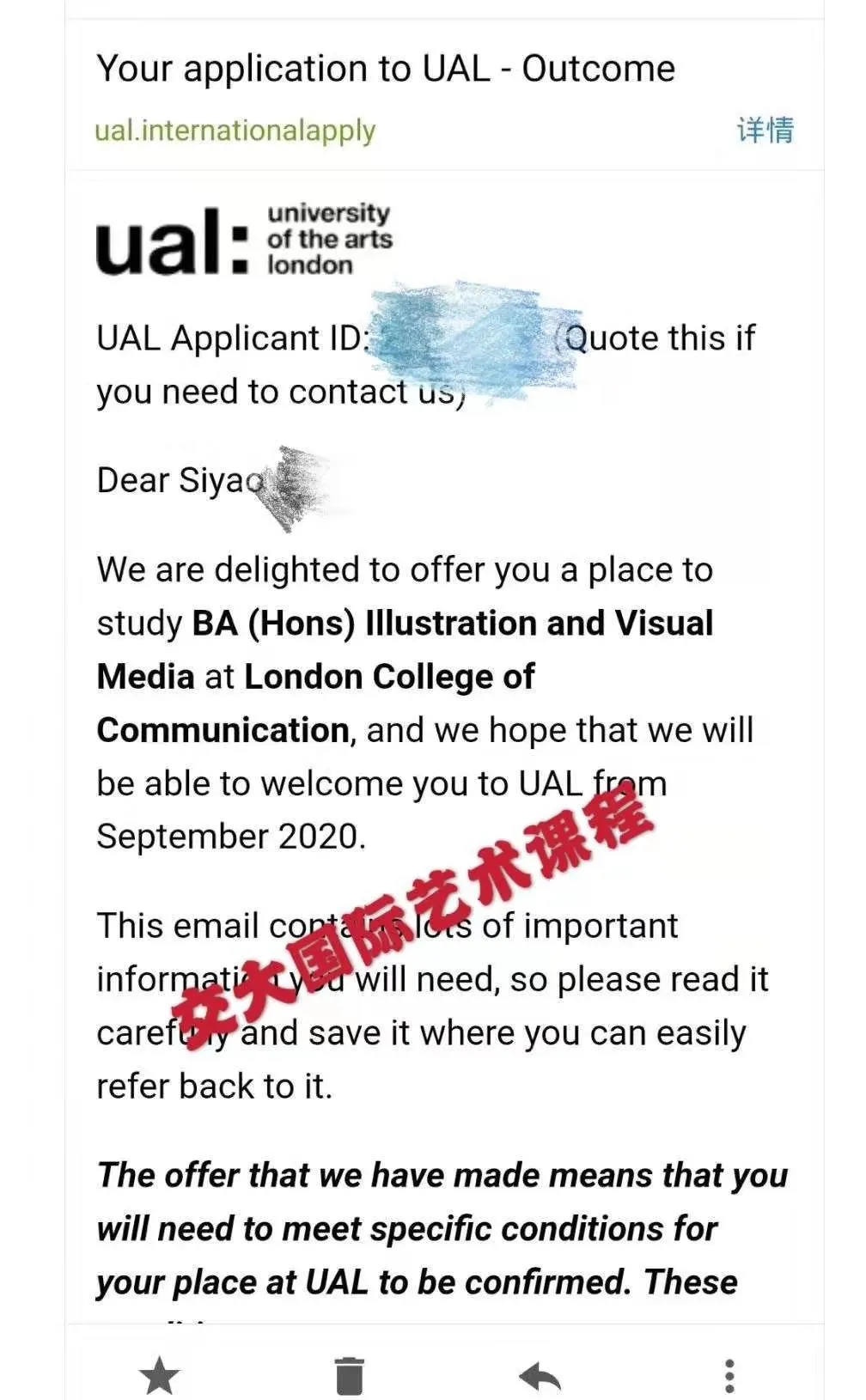
Task: Open the three-dot overflow menu
Action: pos(729,1376)
